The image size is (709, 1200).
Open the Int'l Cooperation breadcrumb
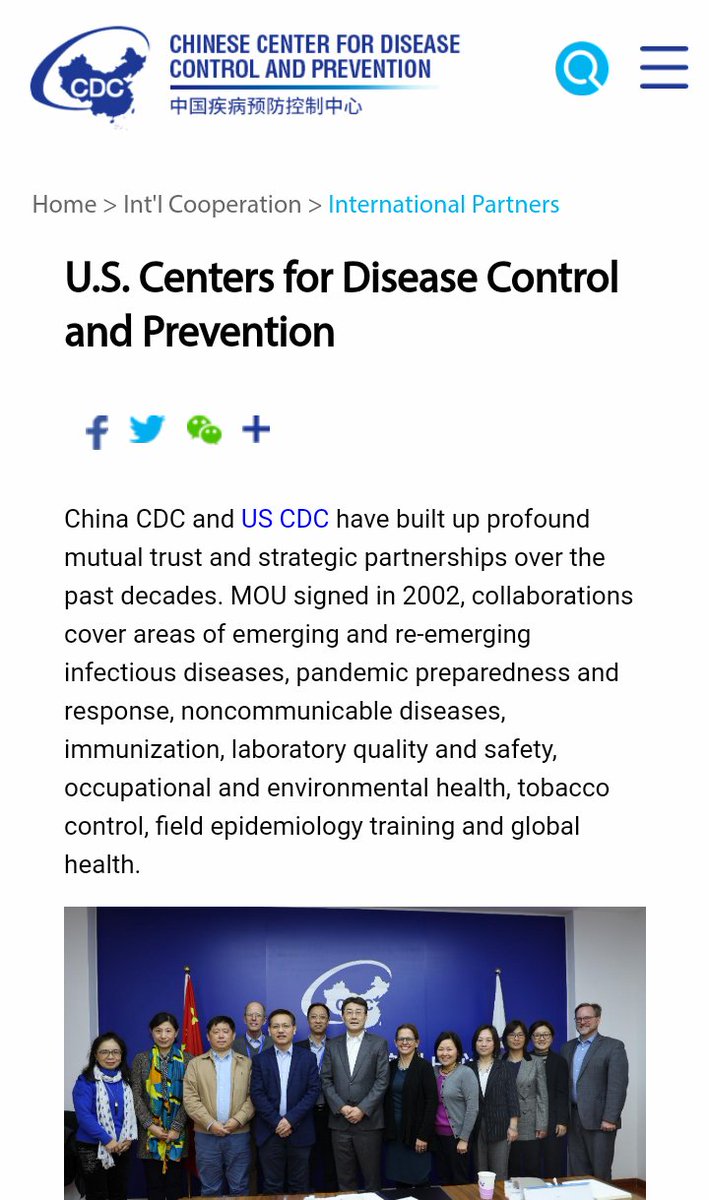212,205
